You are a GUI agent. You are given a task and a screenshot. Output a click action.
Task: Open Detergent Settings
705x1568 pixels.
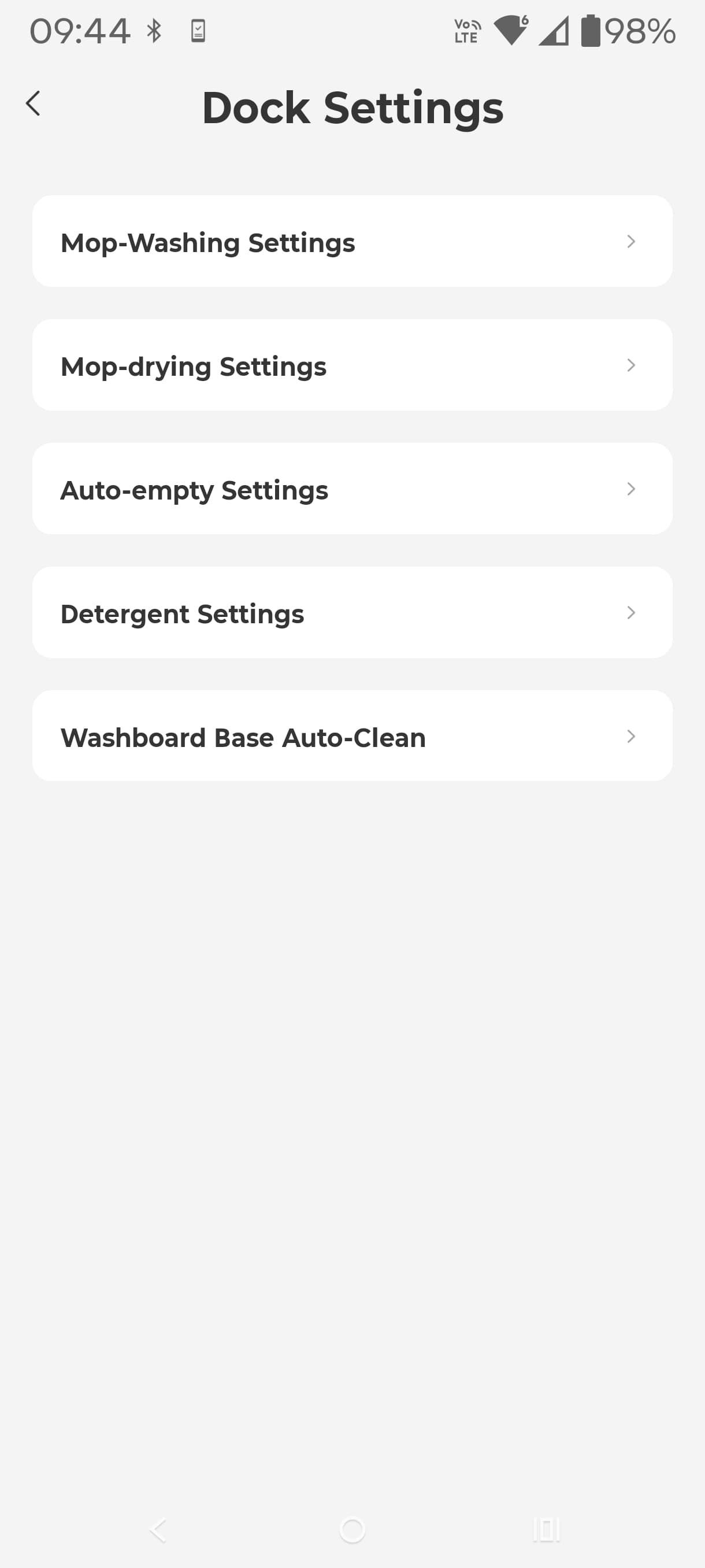(352, 612)
